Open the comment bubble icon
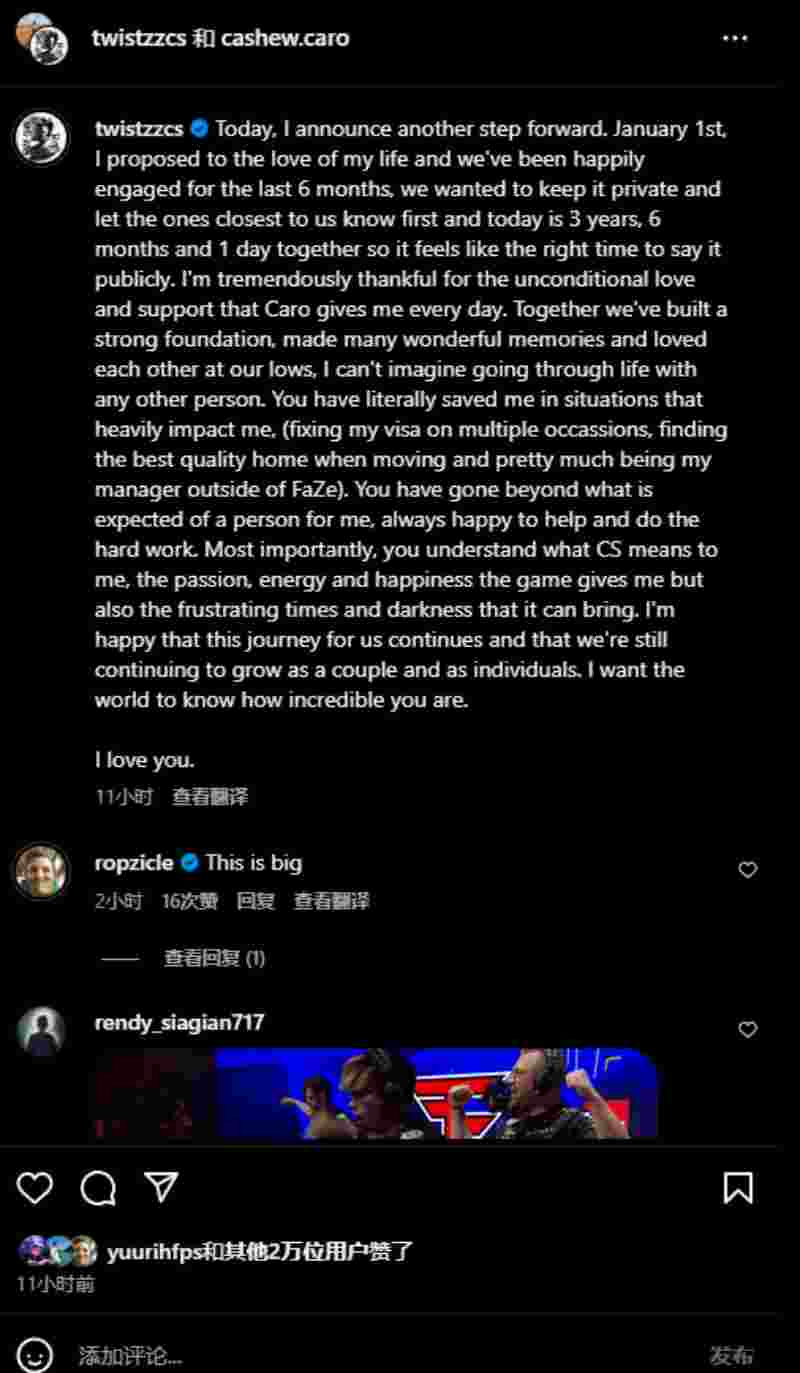Image resolution: width=800 pixels, height=1373 pixels. [98, 1188]
